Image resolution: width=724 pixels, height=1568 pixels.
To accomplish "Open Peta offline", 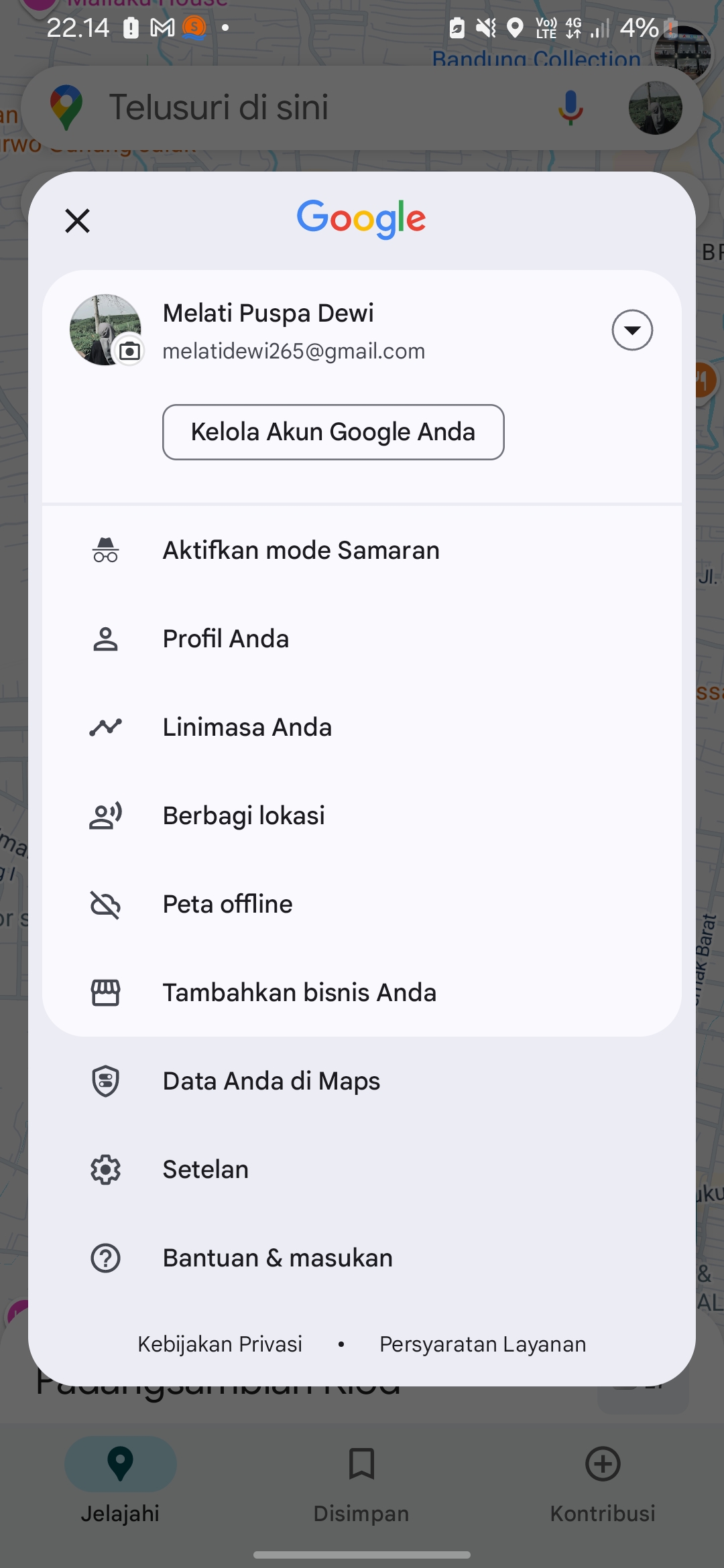I will [362, 904].
